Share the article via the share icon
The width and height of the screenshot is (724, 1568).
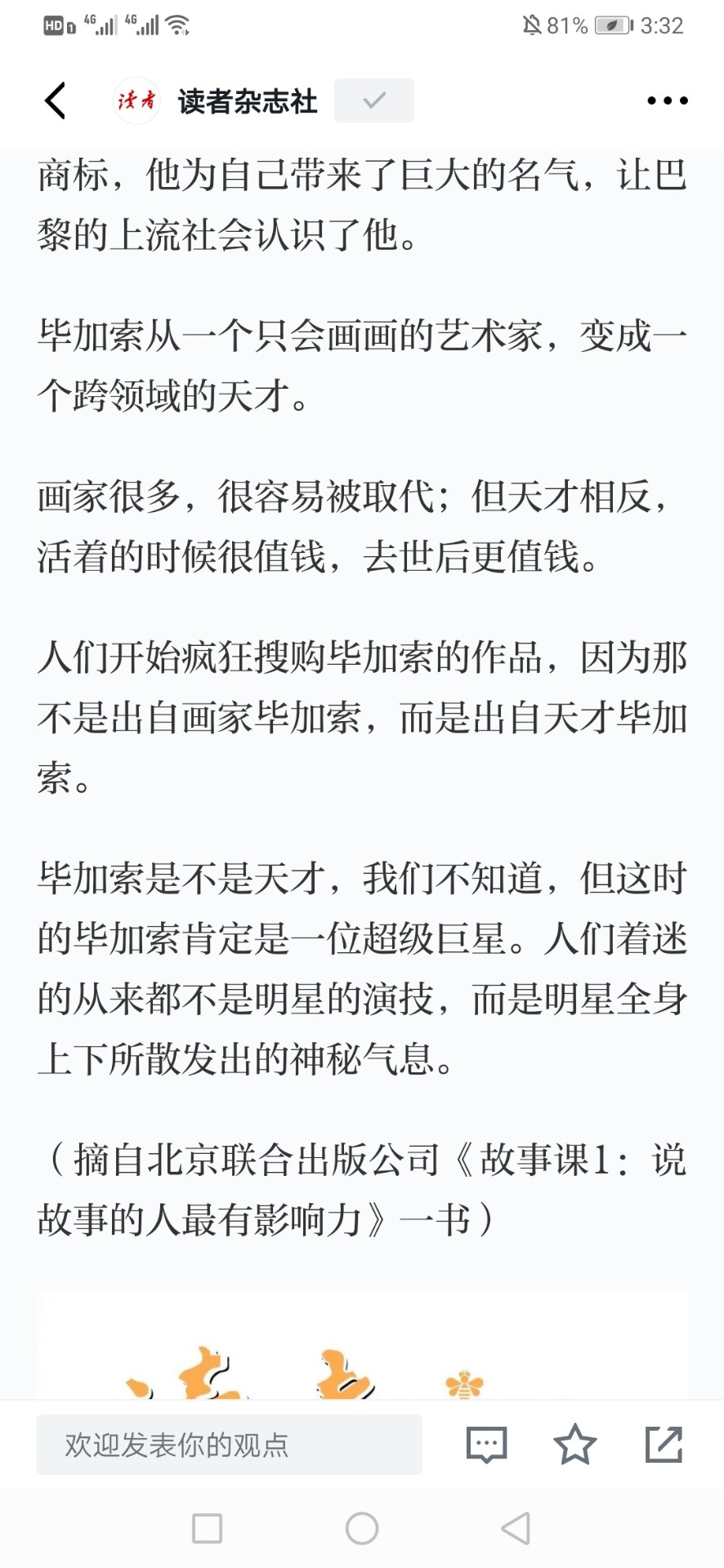664,1444
